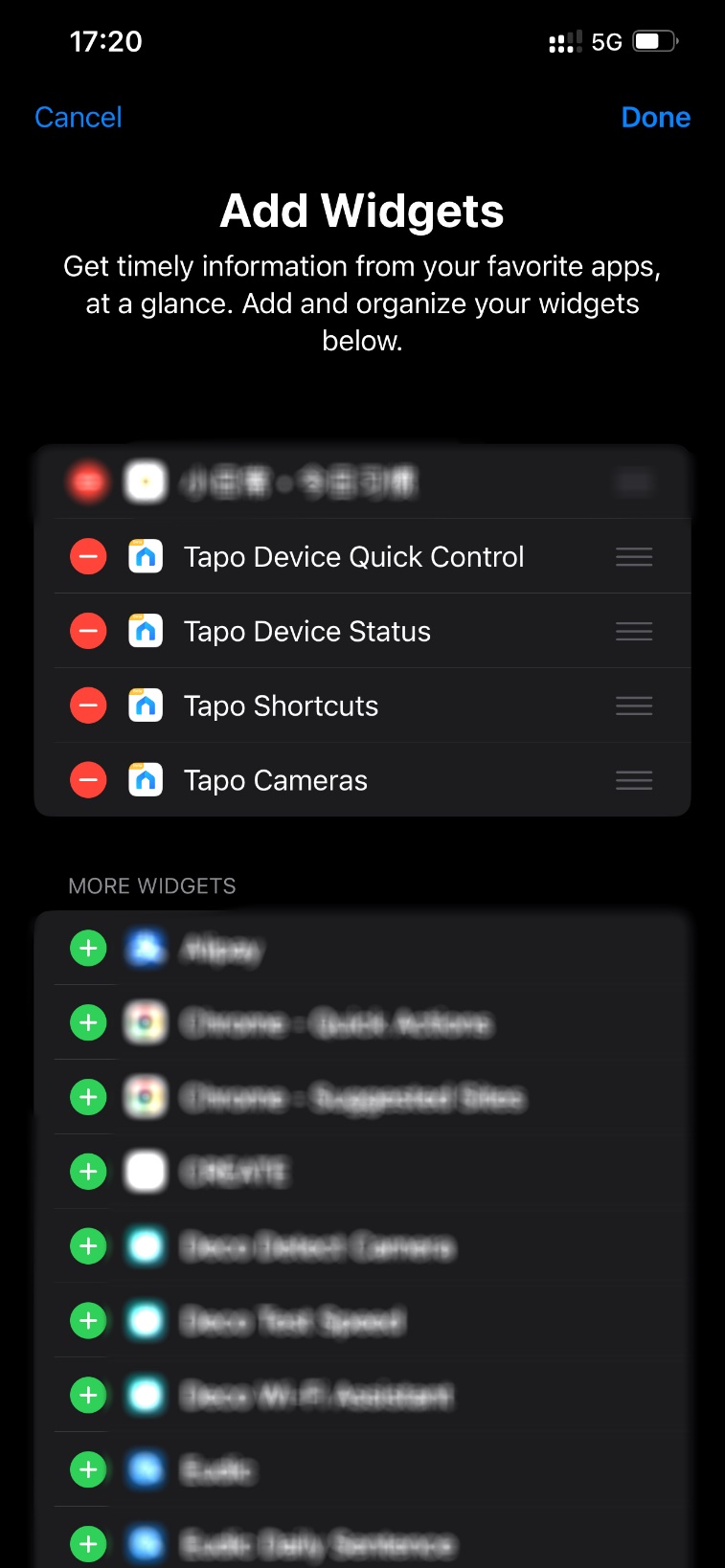
Task: Cancel adding widgets
Action: (x=79, y=117)
